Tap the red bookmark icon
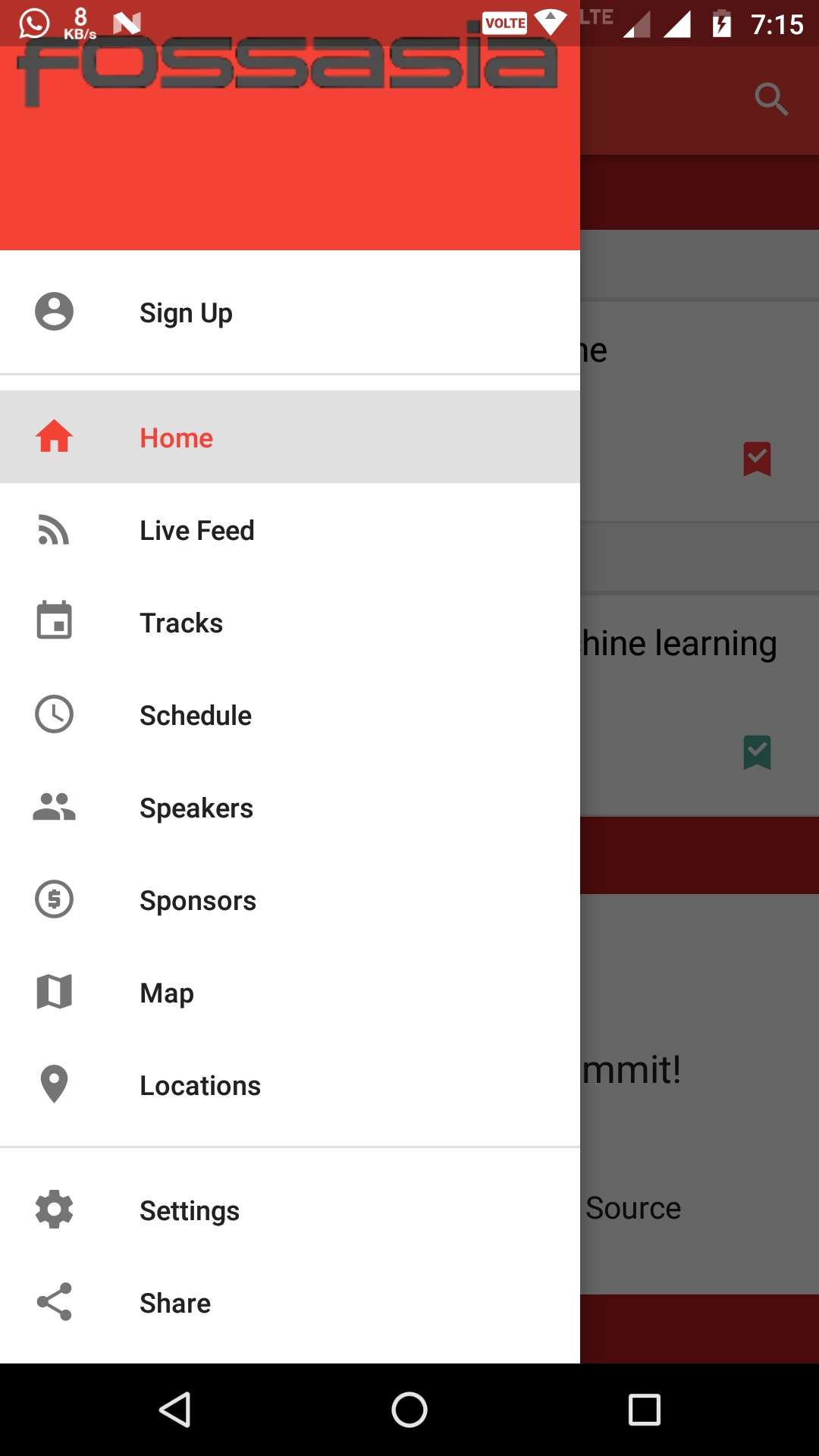The height and width of the screenshot is (1456, 819). (757, 460)
